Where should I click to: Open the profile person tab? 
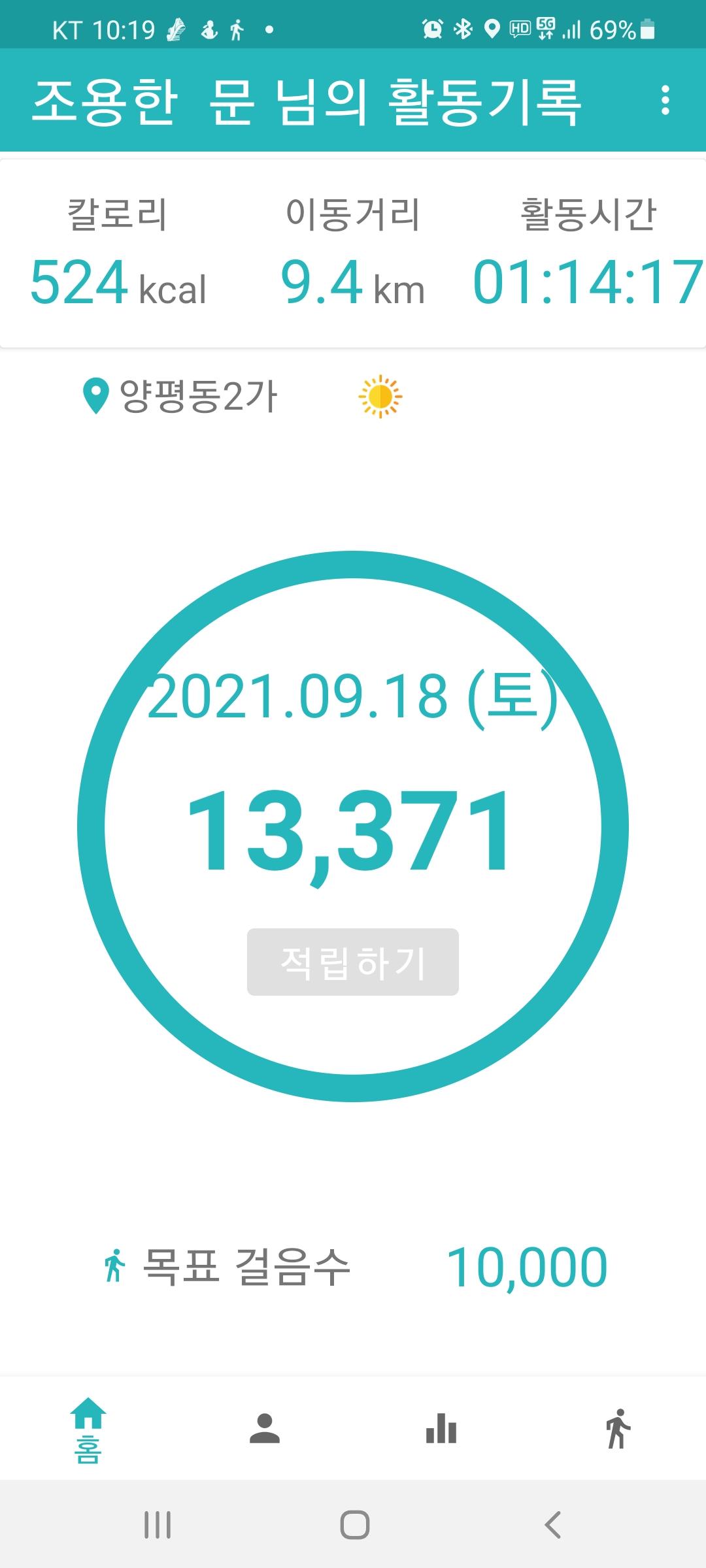click(265, 1429)
